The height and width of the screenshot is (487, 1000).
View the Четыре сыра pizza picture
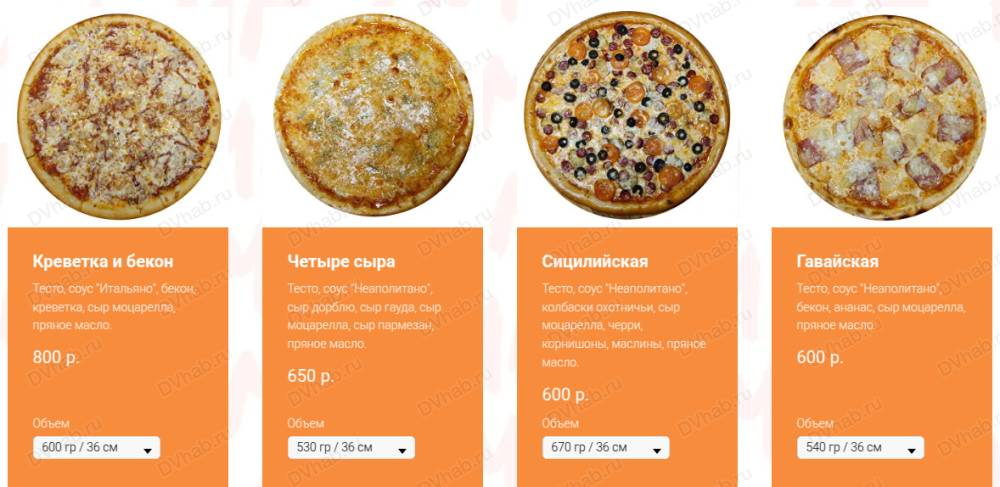coord(373,116)
